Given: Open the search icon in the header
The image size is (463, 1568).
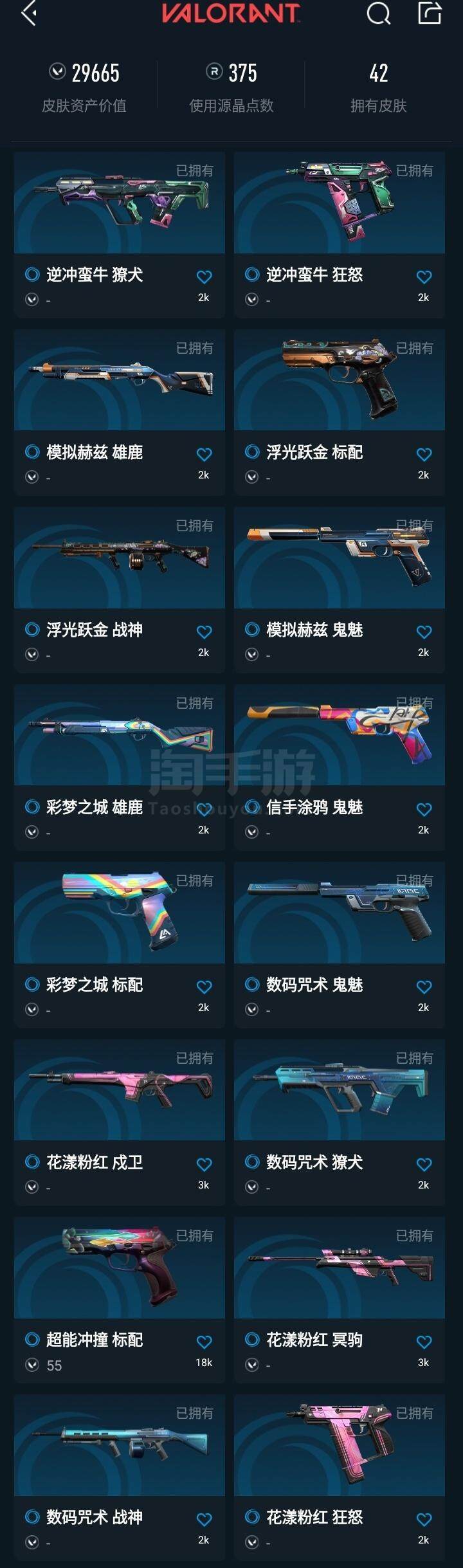Looking at the screenshot, I should click(x=378, y=12).
